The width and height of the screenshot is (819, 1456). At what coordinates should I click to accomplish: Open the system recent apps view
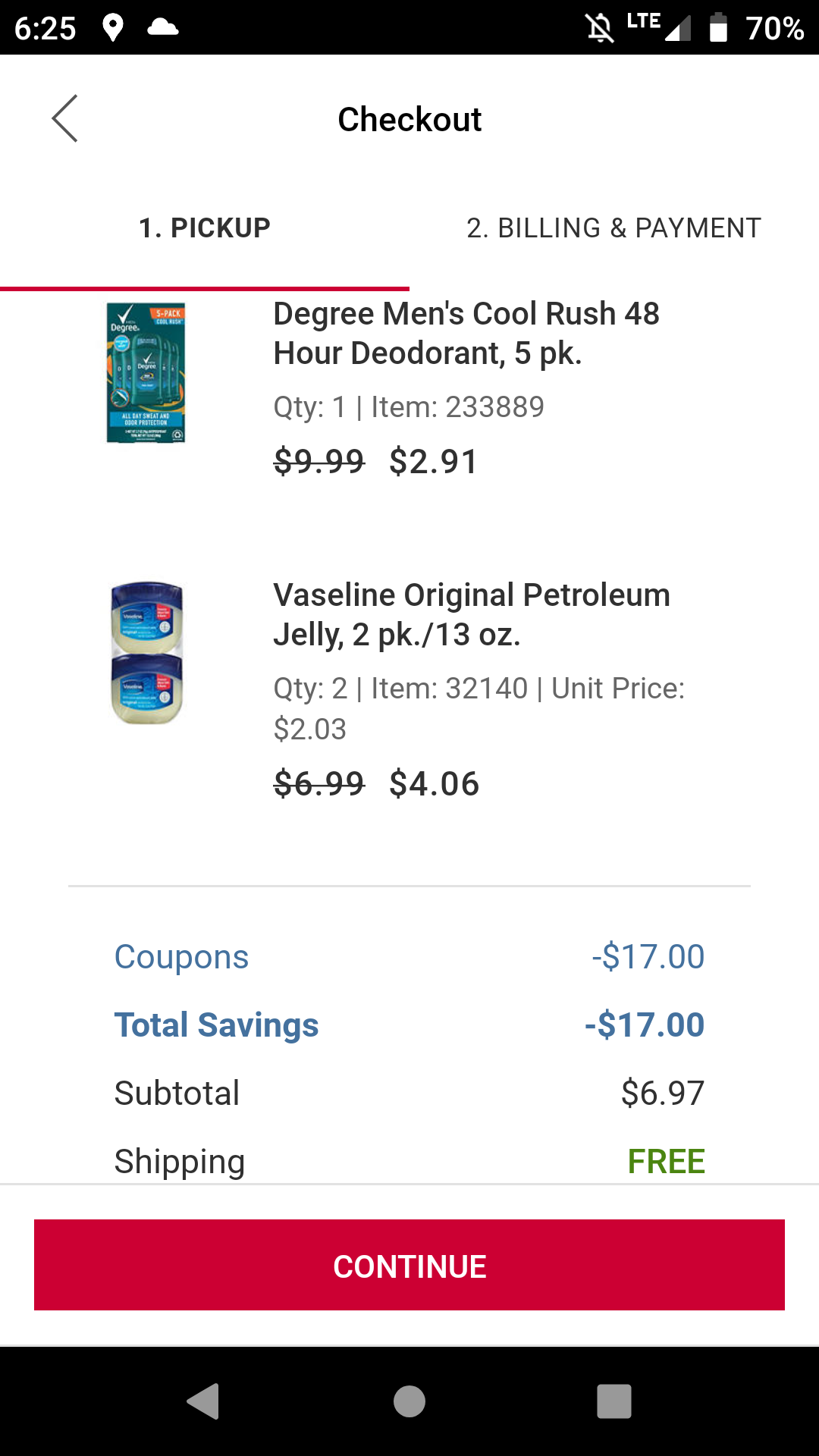point(614,1401)
